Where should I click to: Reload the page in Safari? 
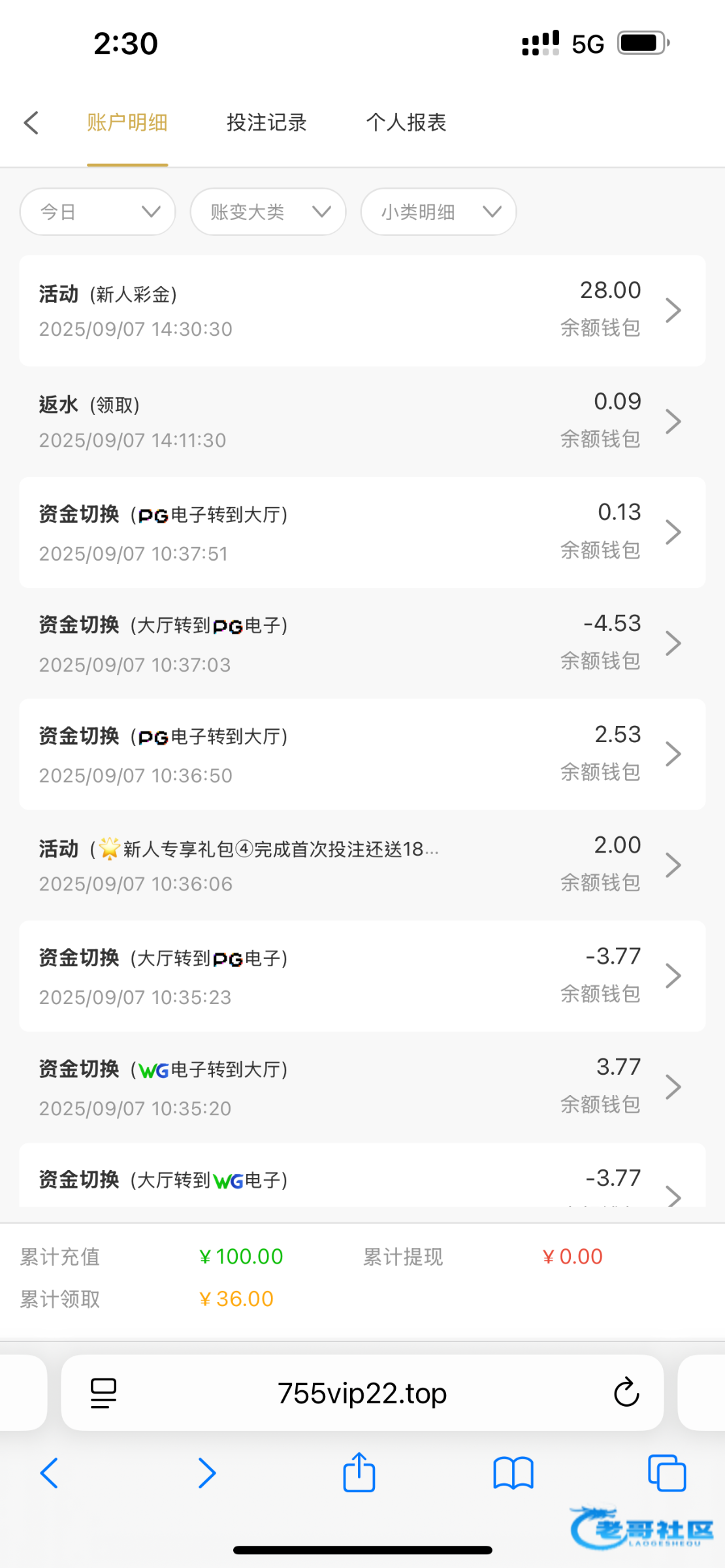(626, 1392)
